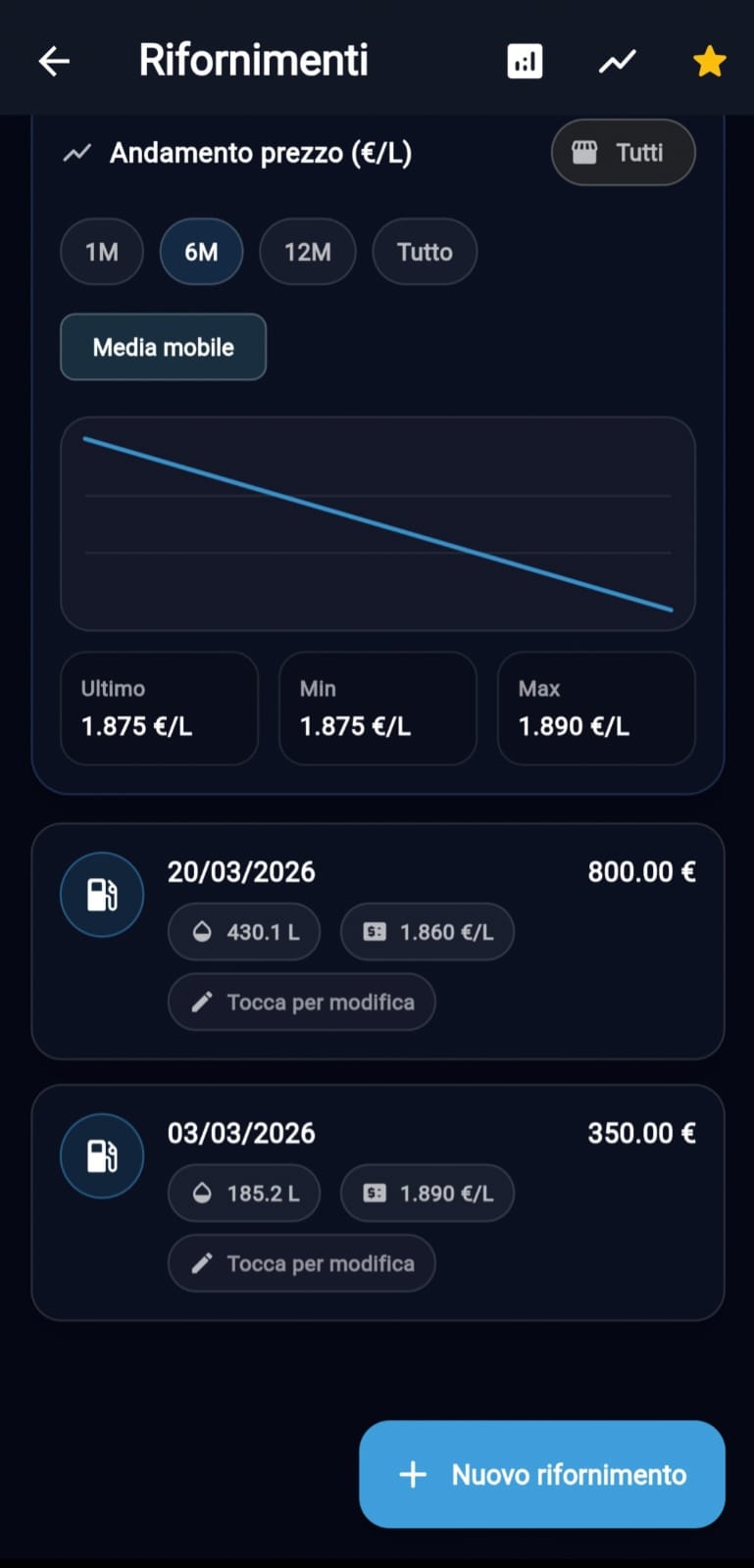Go back using the arrow icon

tap(54, 61)
